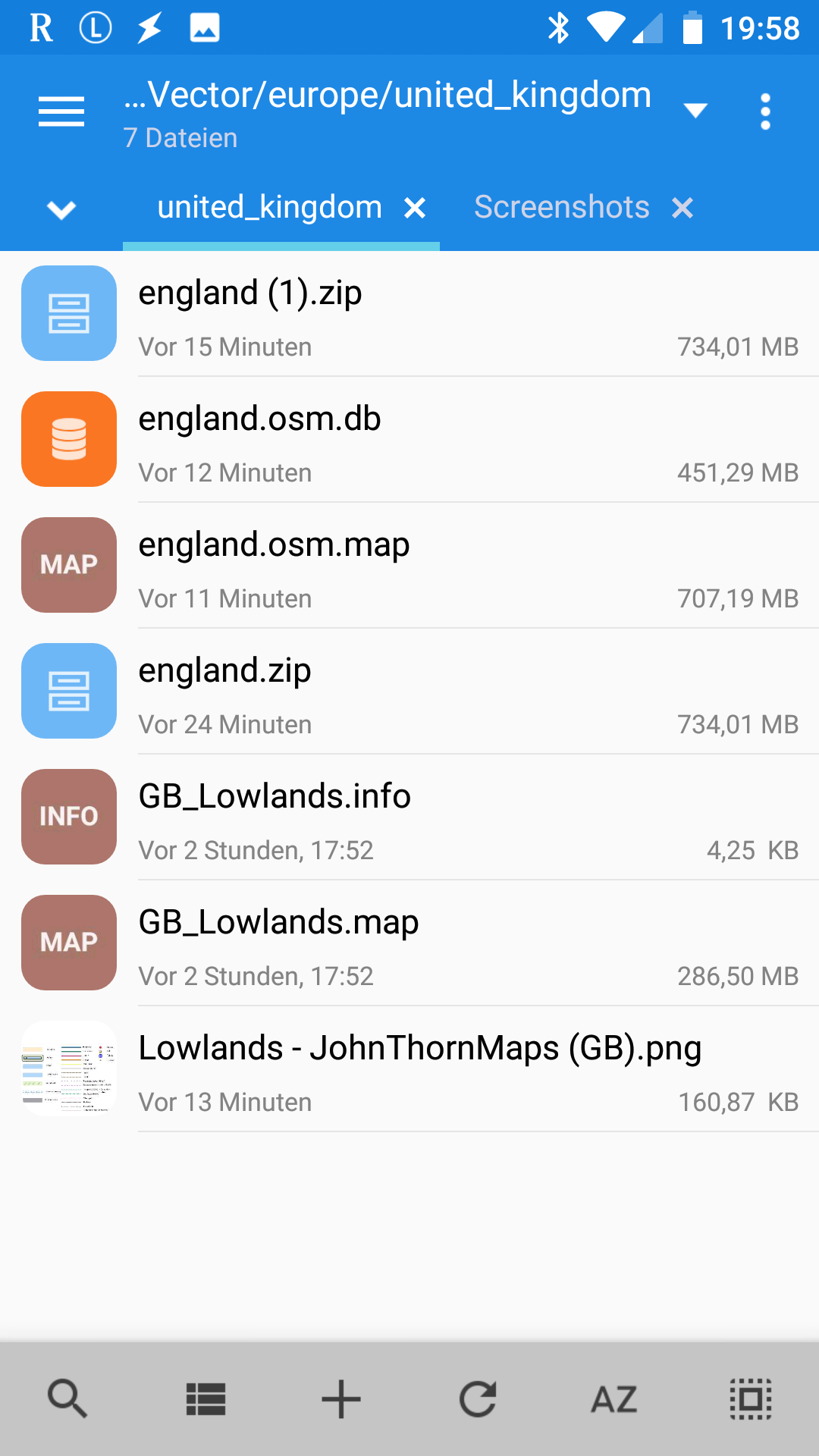819x1456 pixels.
Task: Search files in this folder
Action: 67,1399
